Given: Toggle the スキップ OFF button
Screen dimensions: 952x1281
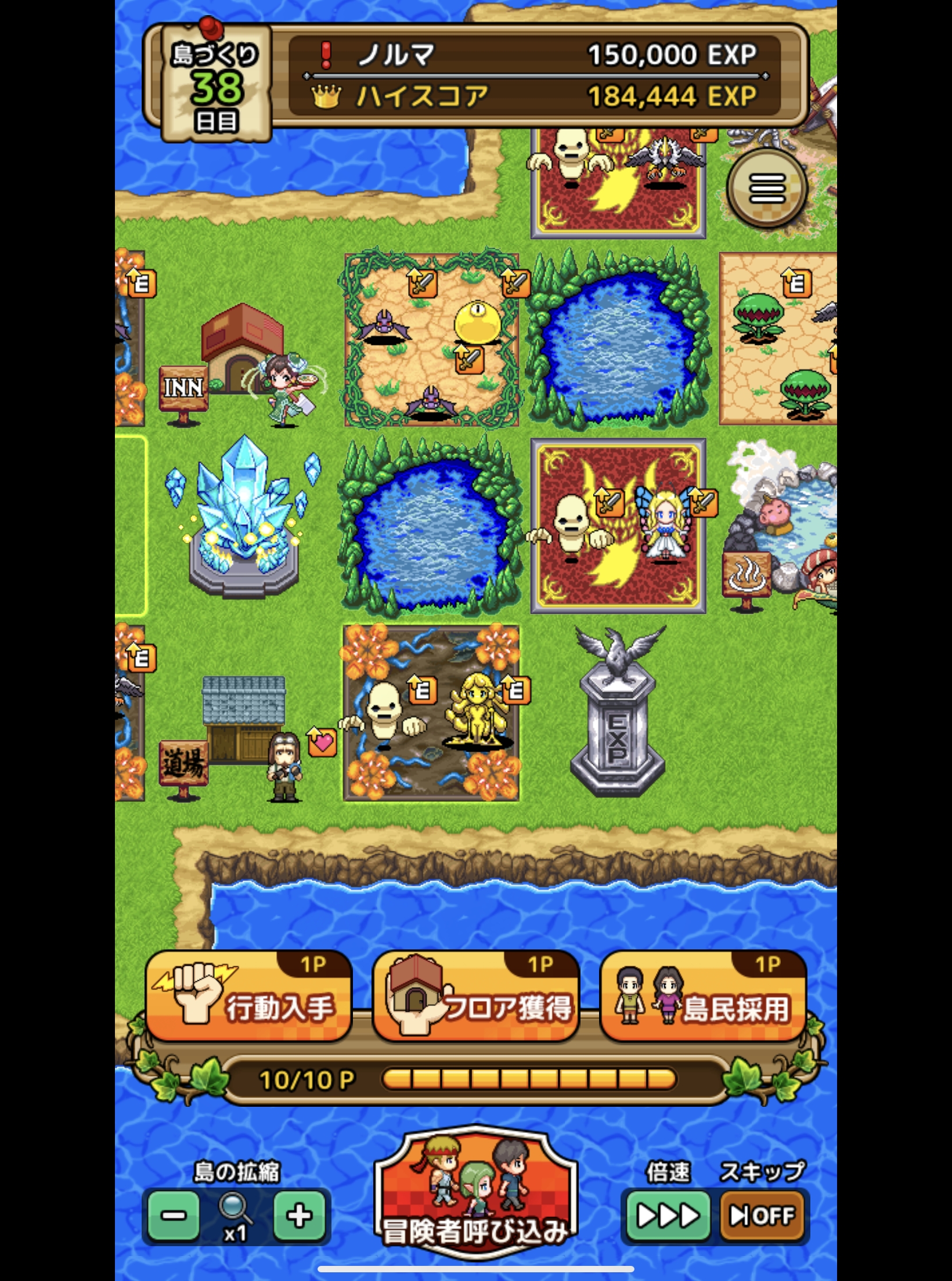Looking at the screenshot, I should tap(762, 1215).
